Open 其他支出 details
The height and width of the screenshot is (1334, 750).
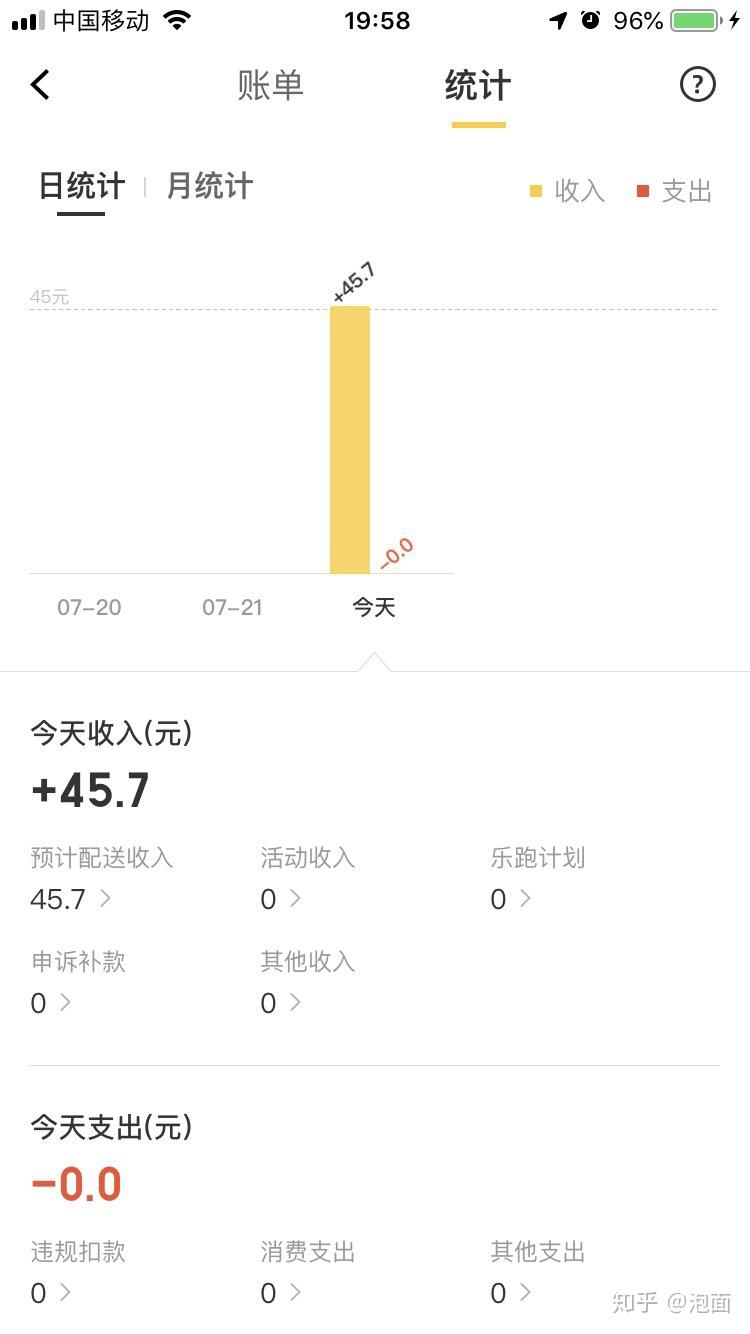tap(511, 1293)
